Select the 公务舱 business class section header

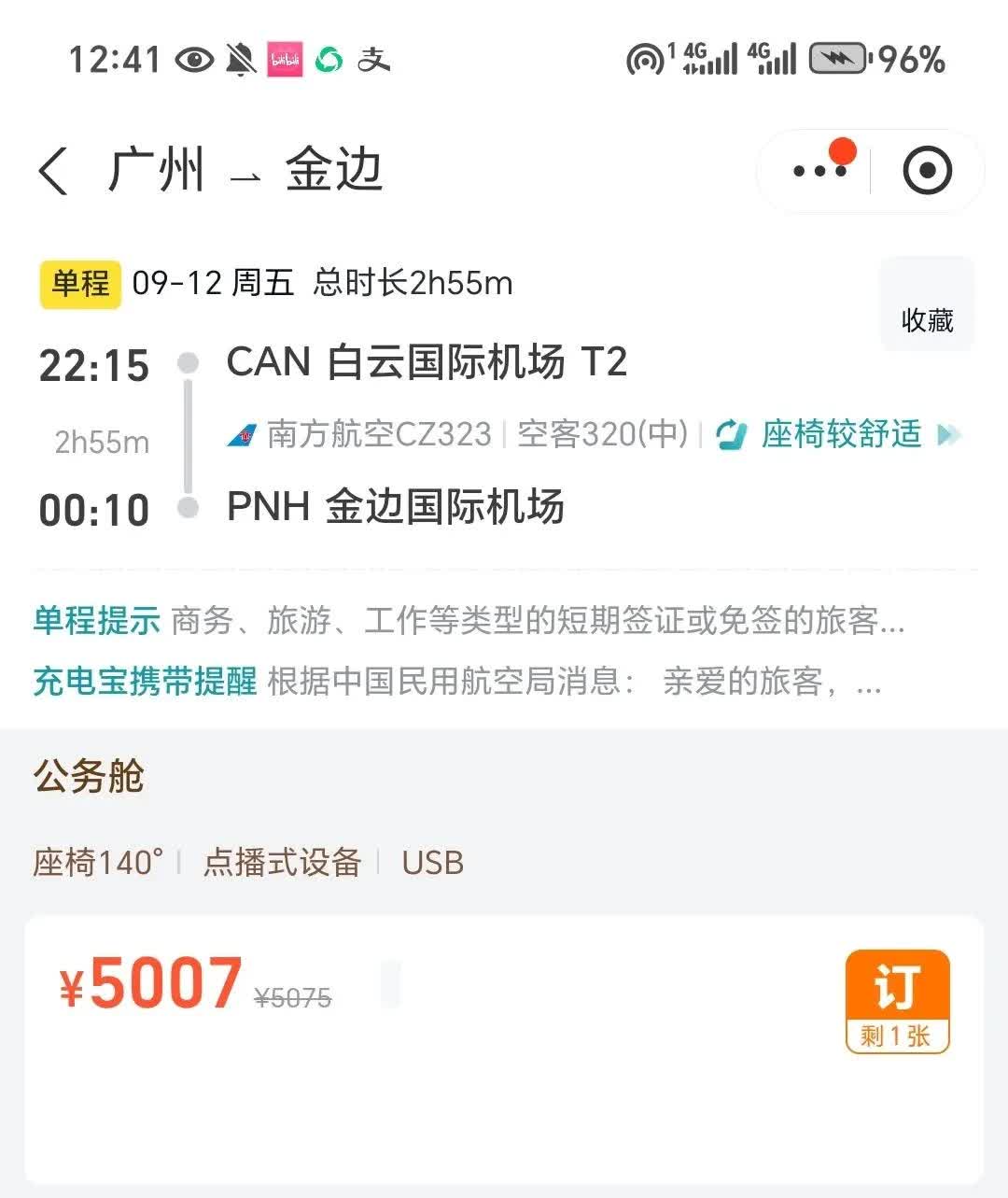click(x=87, y=776)
